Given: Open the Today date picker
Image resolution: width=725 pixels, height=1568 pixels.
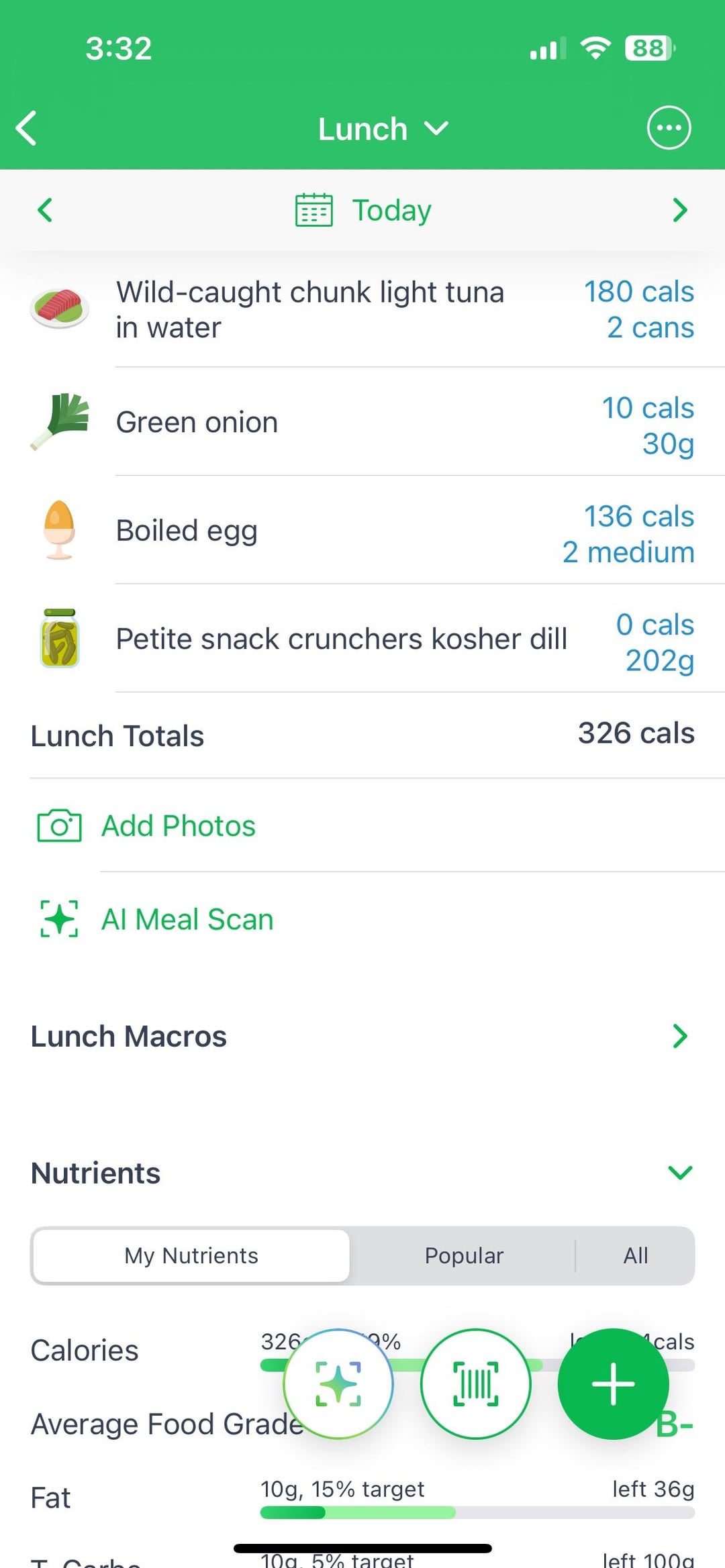Looking at the screenshot, I should tap(363, 210).
